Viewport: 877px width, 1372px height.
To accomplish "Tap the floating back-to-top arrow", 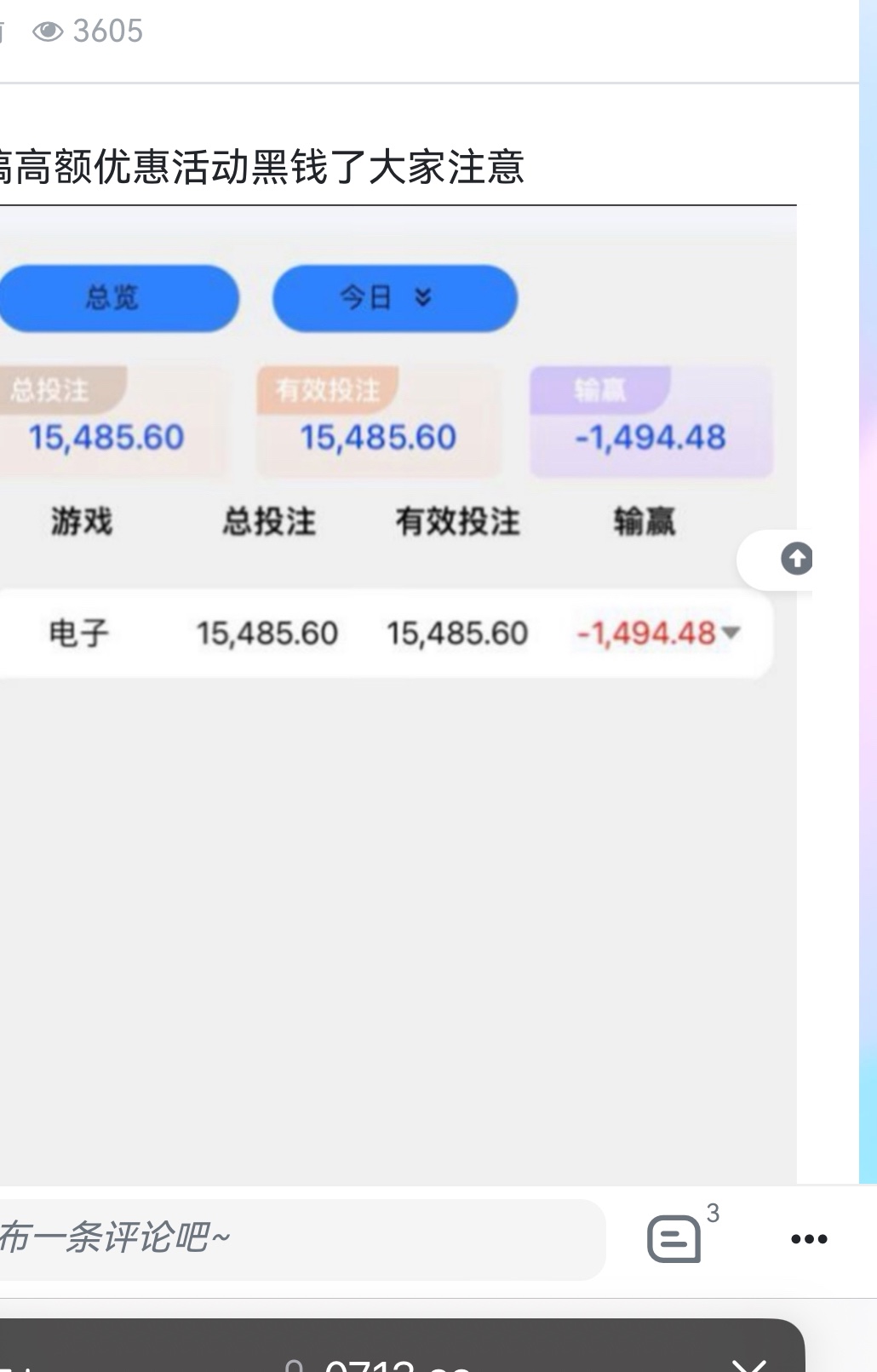I will point(796,560).
